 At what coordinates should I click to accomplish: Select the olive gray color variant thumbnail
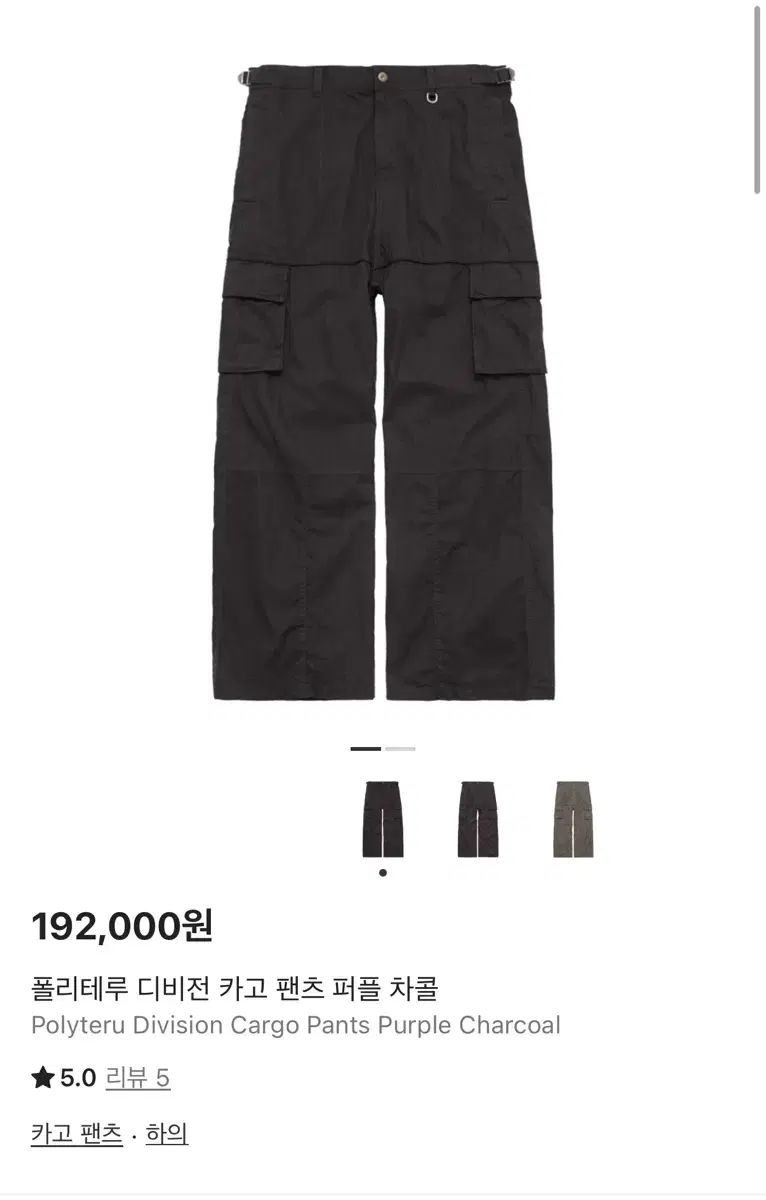tap(573, 819)
